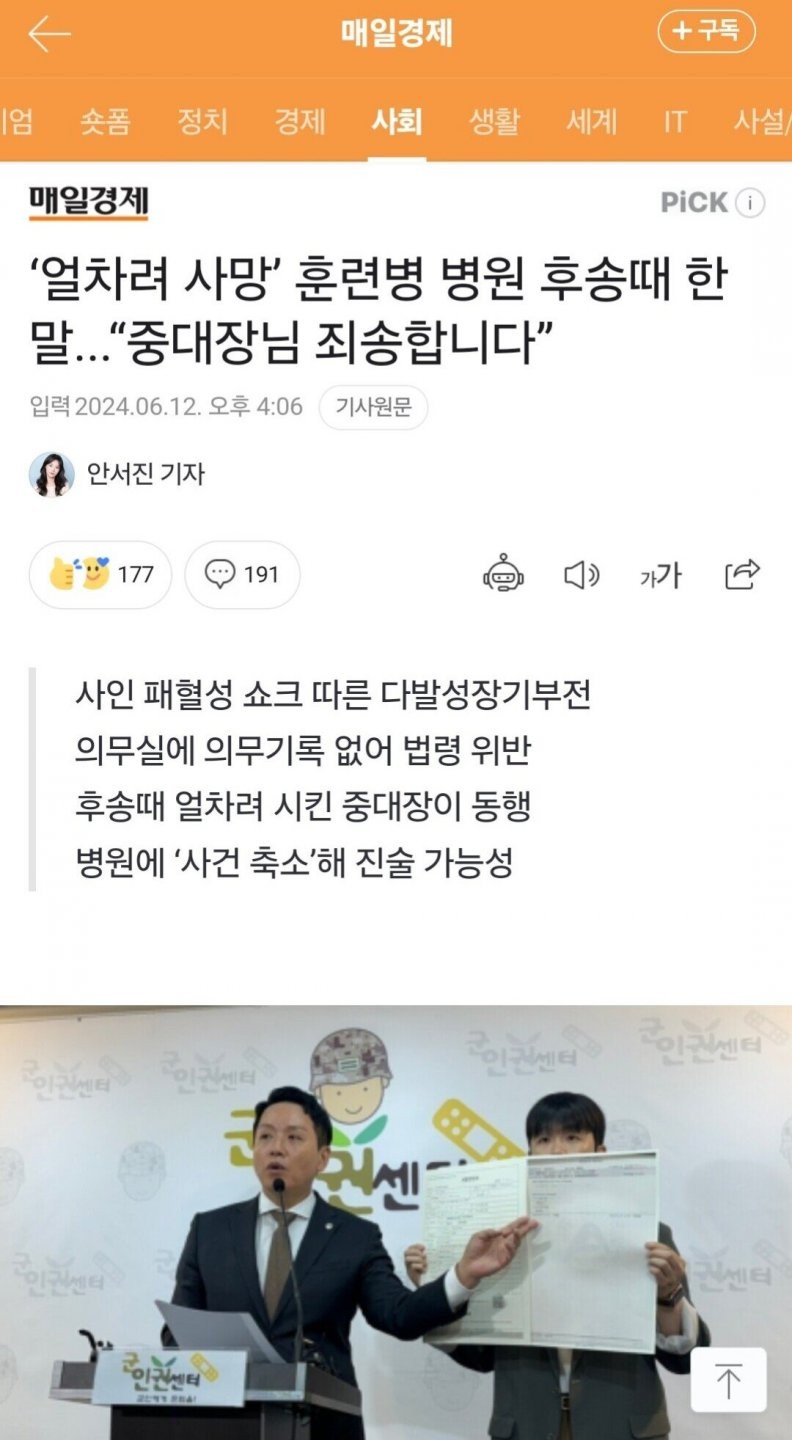
Task: Open the 191 comments
Action: 242,574
